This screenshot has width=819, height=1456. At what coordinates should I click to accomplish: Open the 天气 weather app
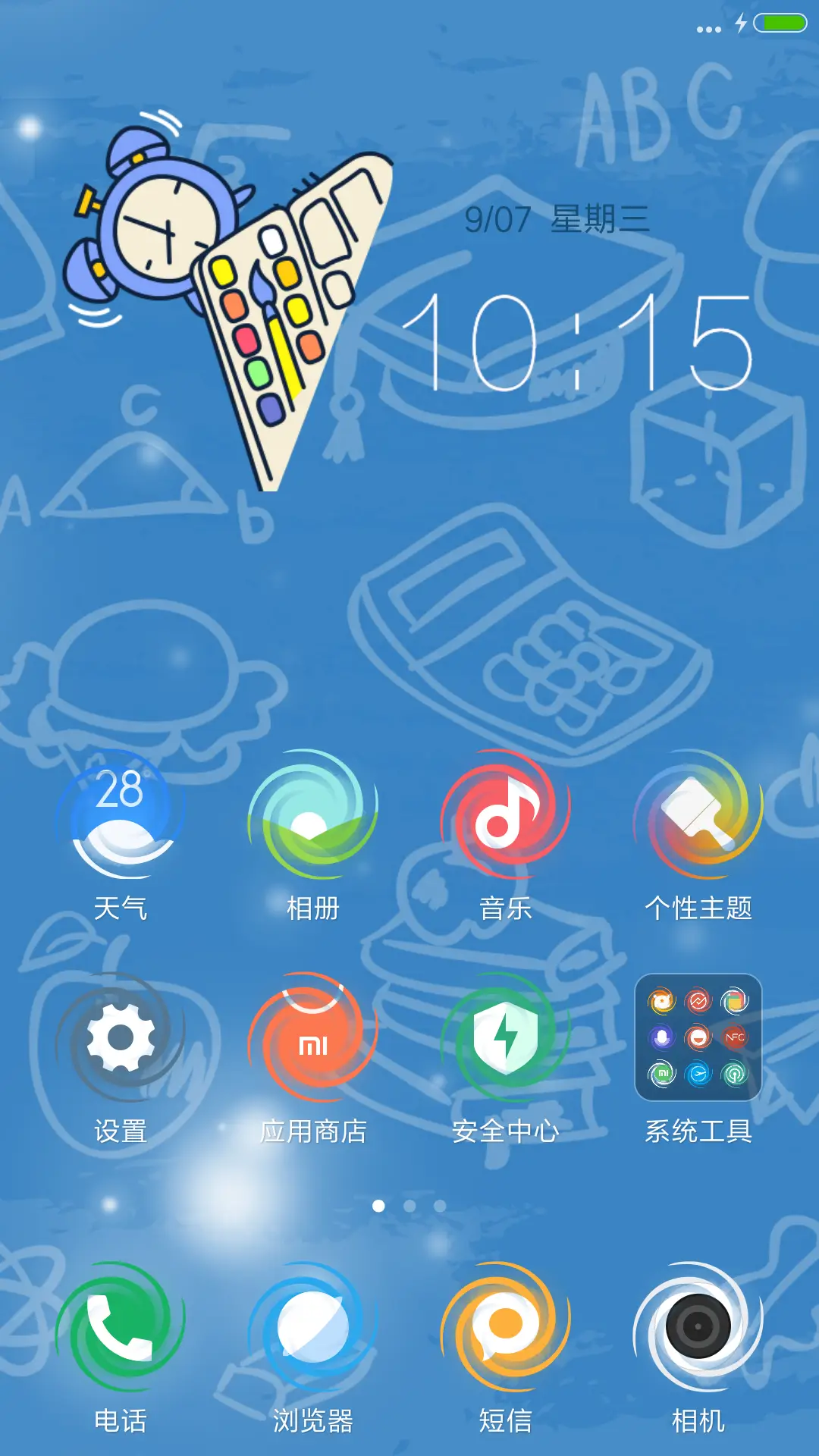point(121,815)
